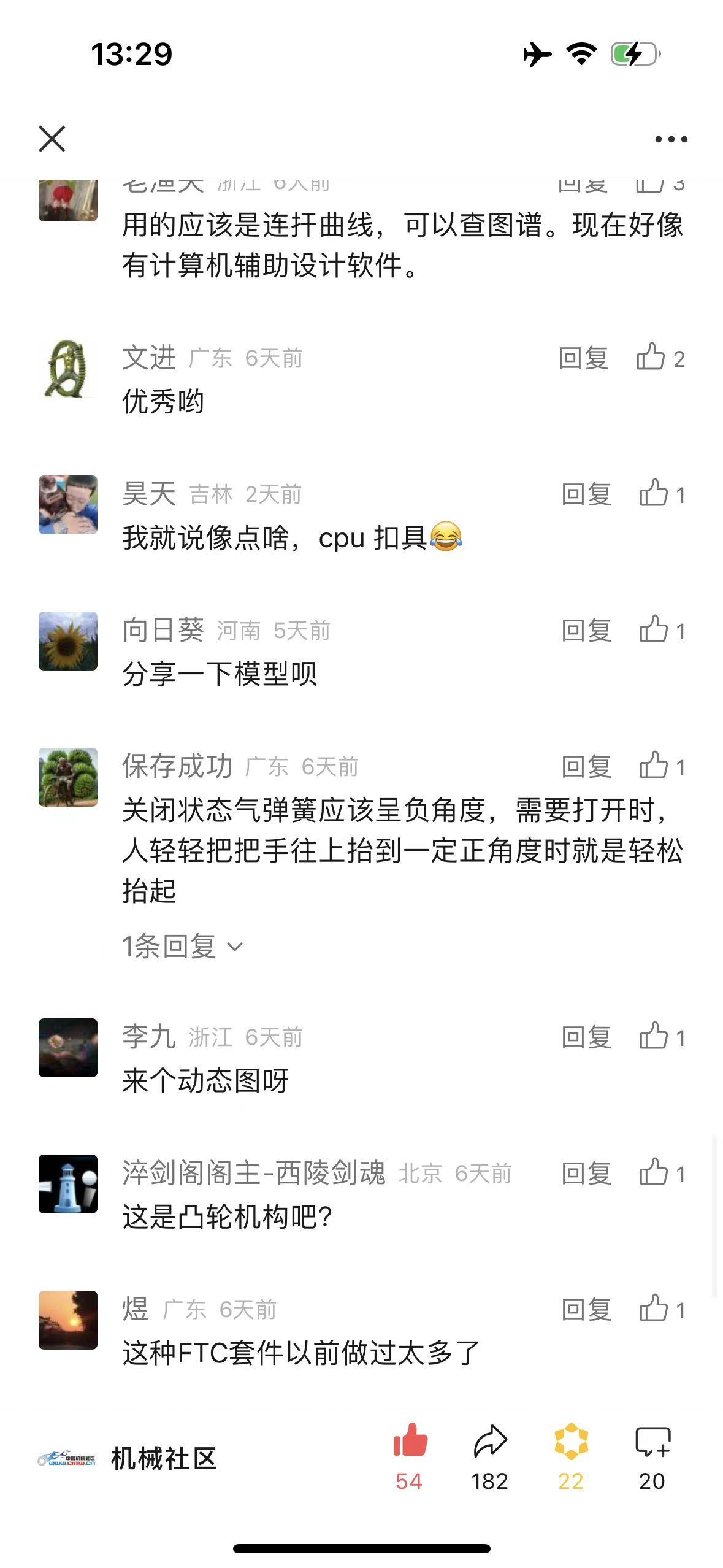Reply to 李九's comment
Viewport: 723px width, 1568px height.
(586, 1037)
